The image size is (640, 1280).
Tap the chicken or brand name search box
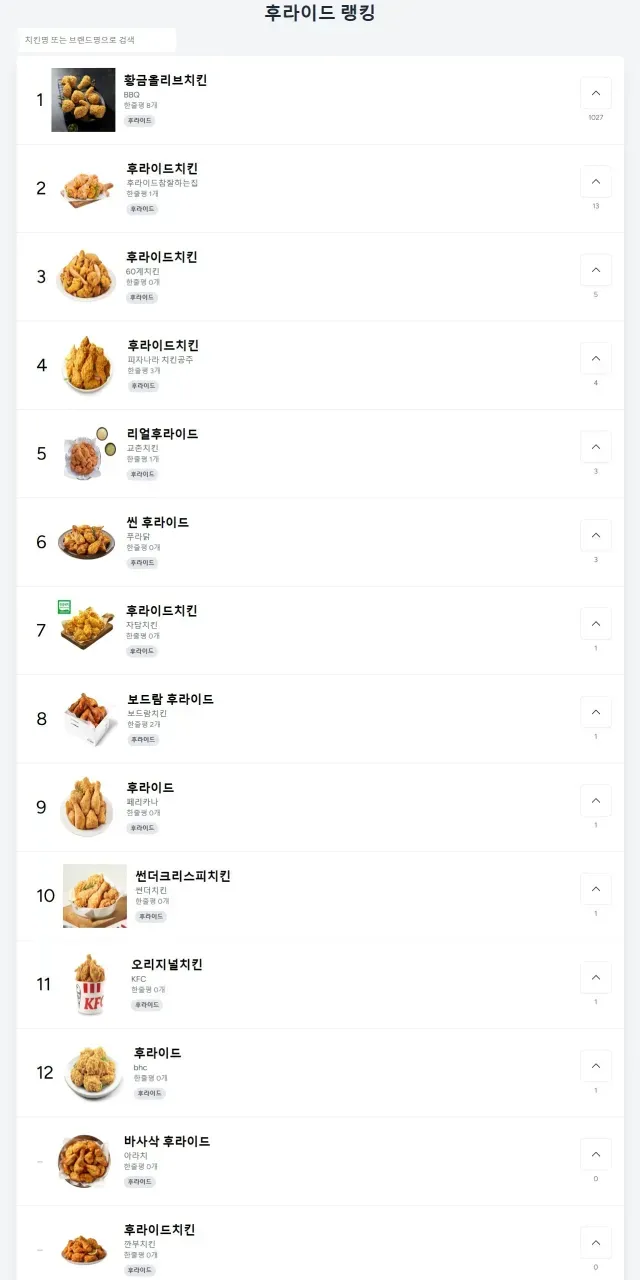(x=97, y=40)
